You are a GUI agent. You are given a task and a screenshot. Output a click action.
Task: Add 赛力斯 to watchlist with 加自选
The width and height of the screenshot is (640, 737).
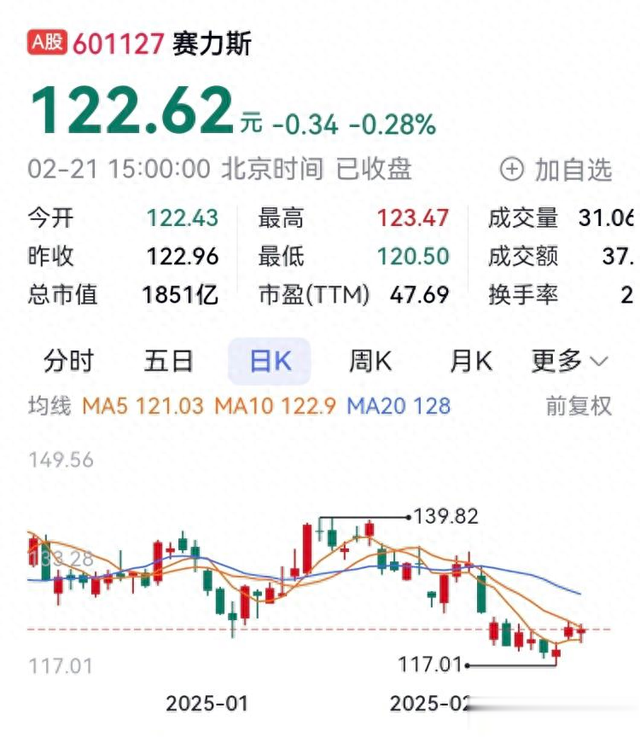(556, 169)
